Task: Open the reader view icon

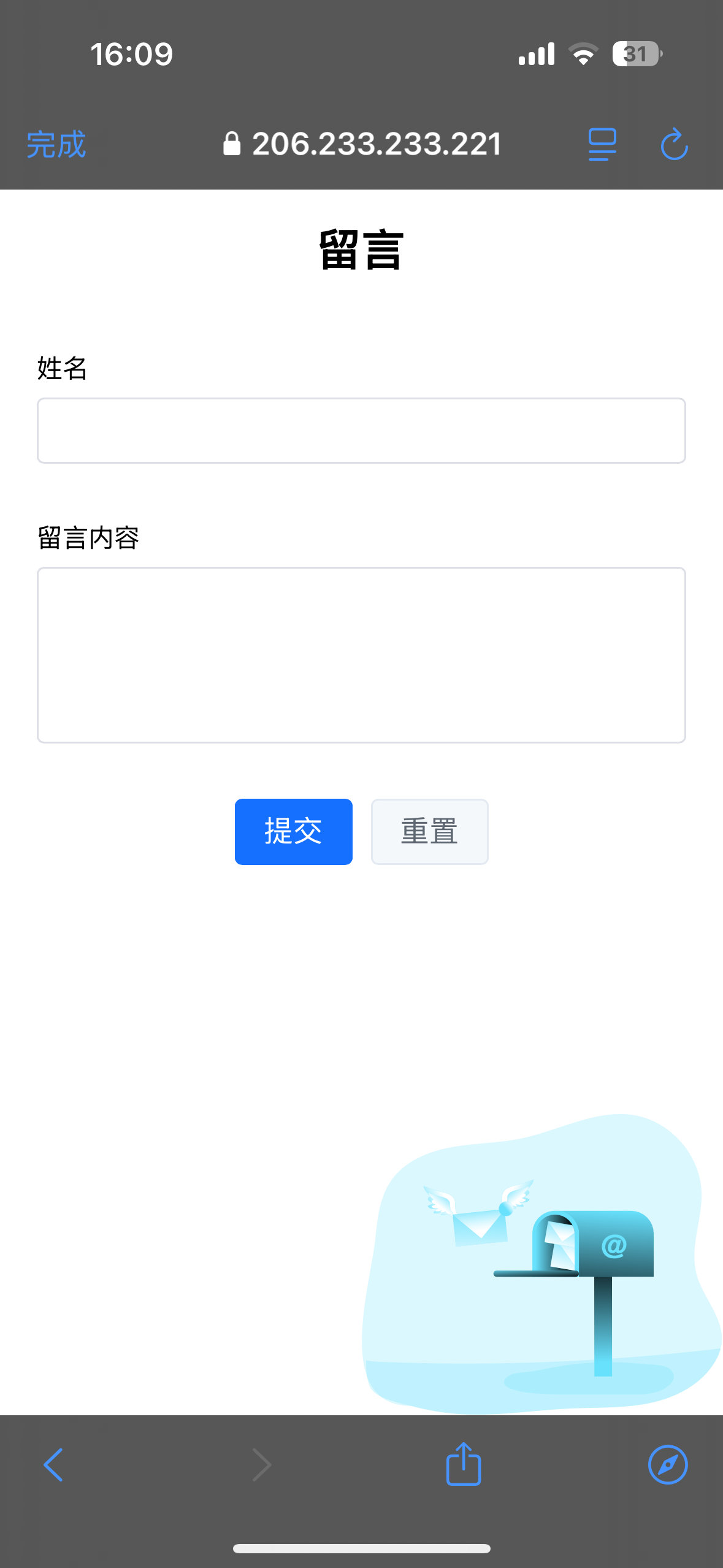Action: point(602,145)
